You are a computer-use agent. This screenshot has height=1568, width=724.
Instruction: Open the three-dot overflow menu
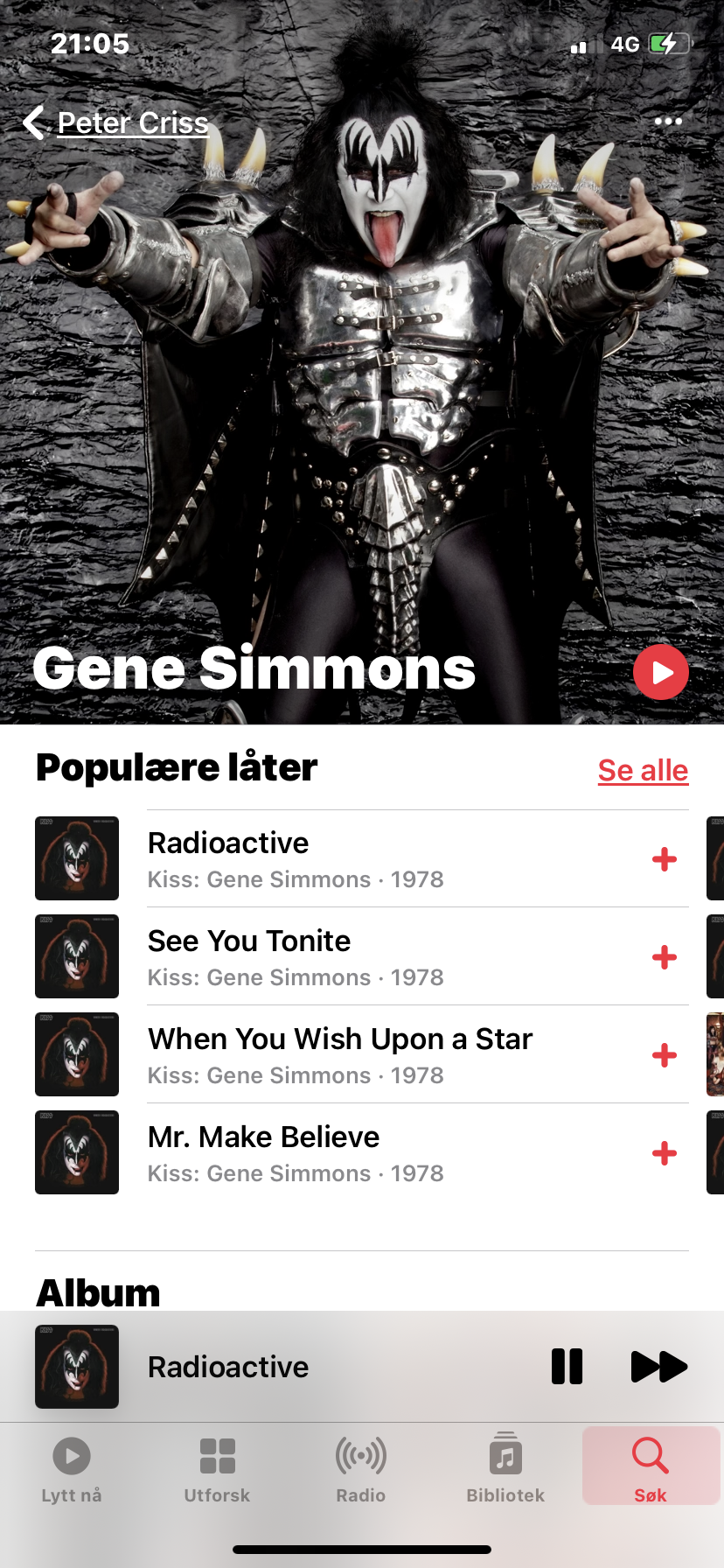(x=668, y=122)
